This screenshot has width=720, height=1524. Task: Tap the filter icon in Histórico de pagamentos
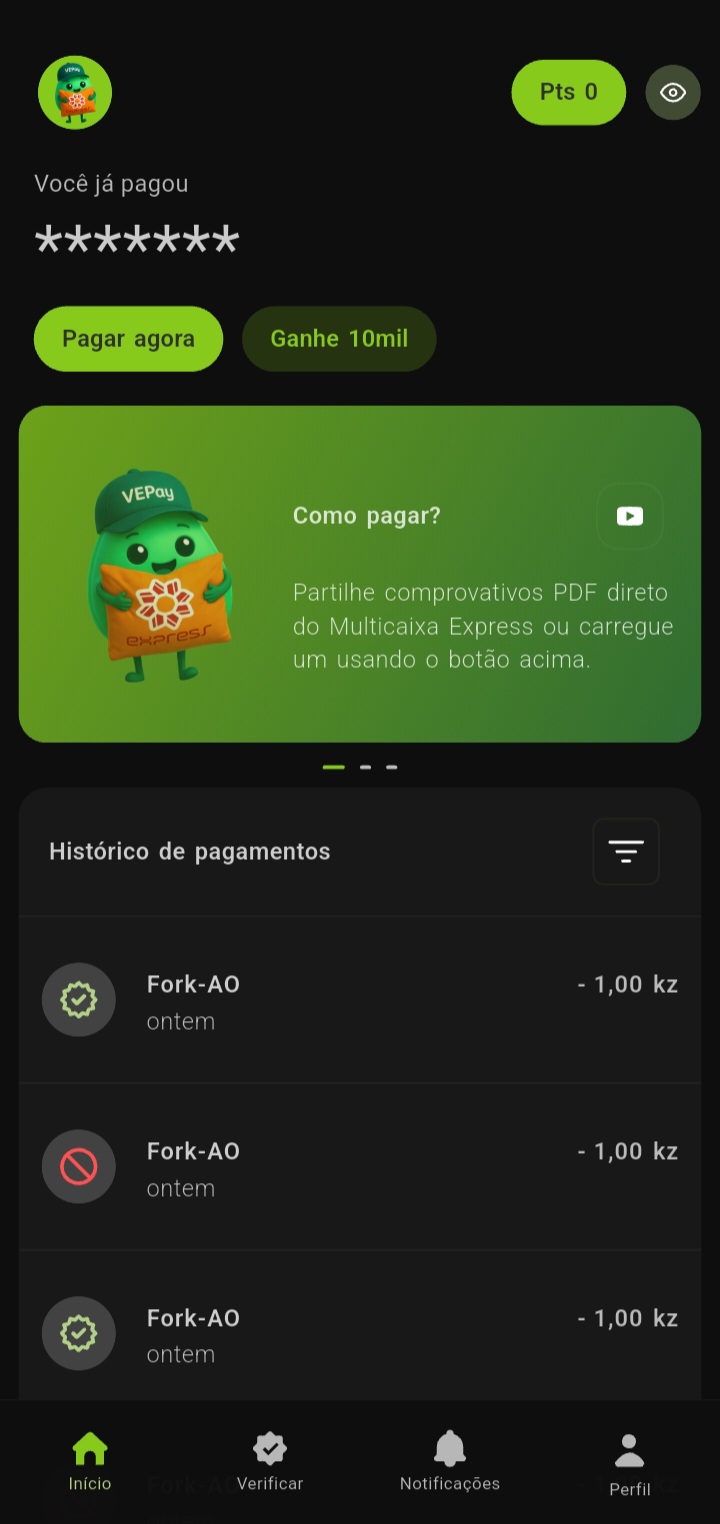[x=626, y=851]
